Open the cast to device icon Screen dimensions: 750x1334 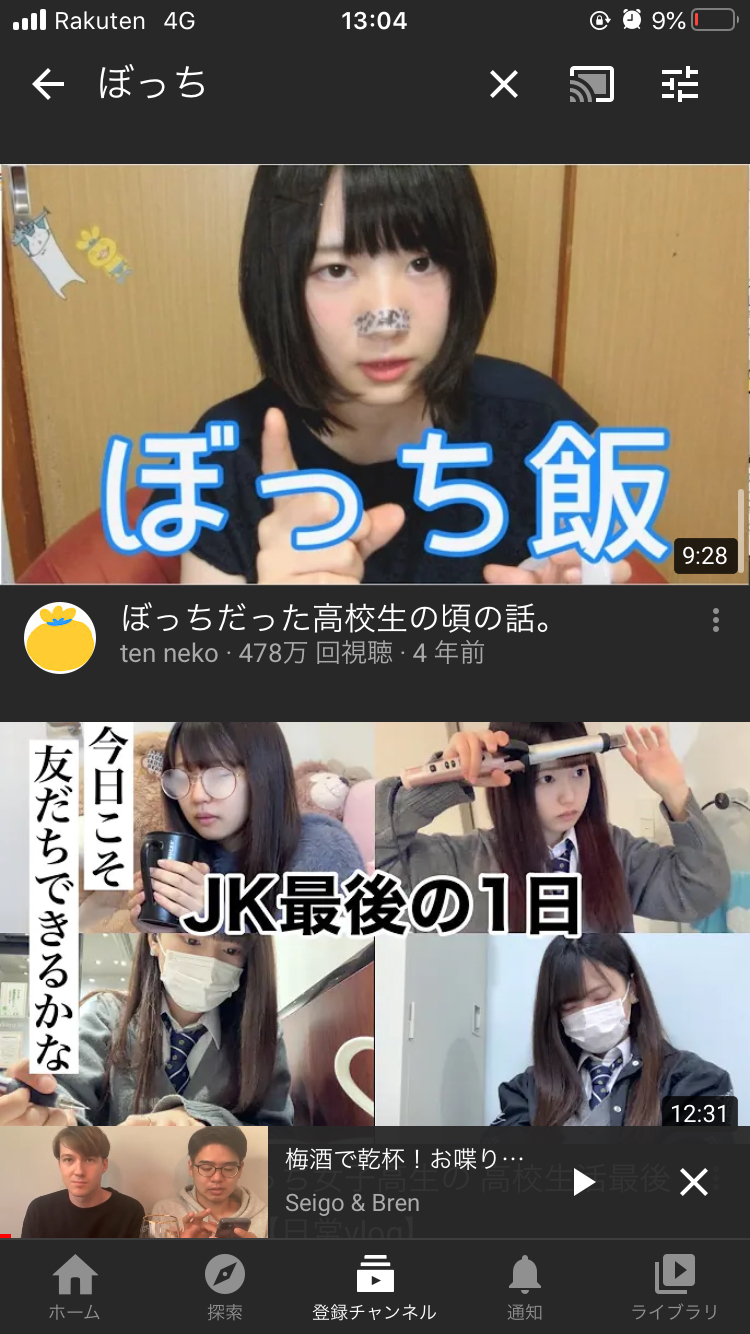coord(591,85)
